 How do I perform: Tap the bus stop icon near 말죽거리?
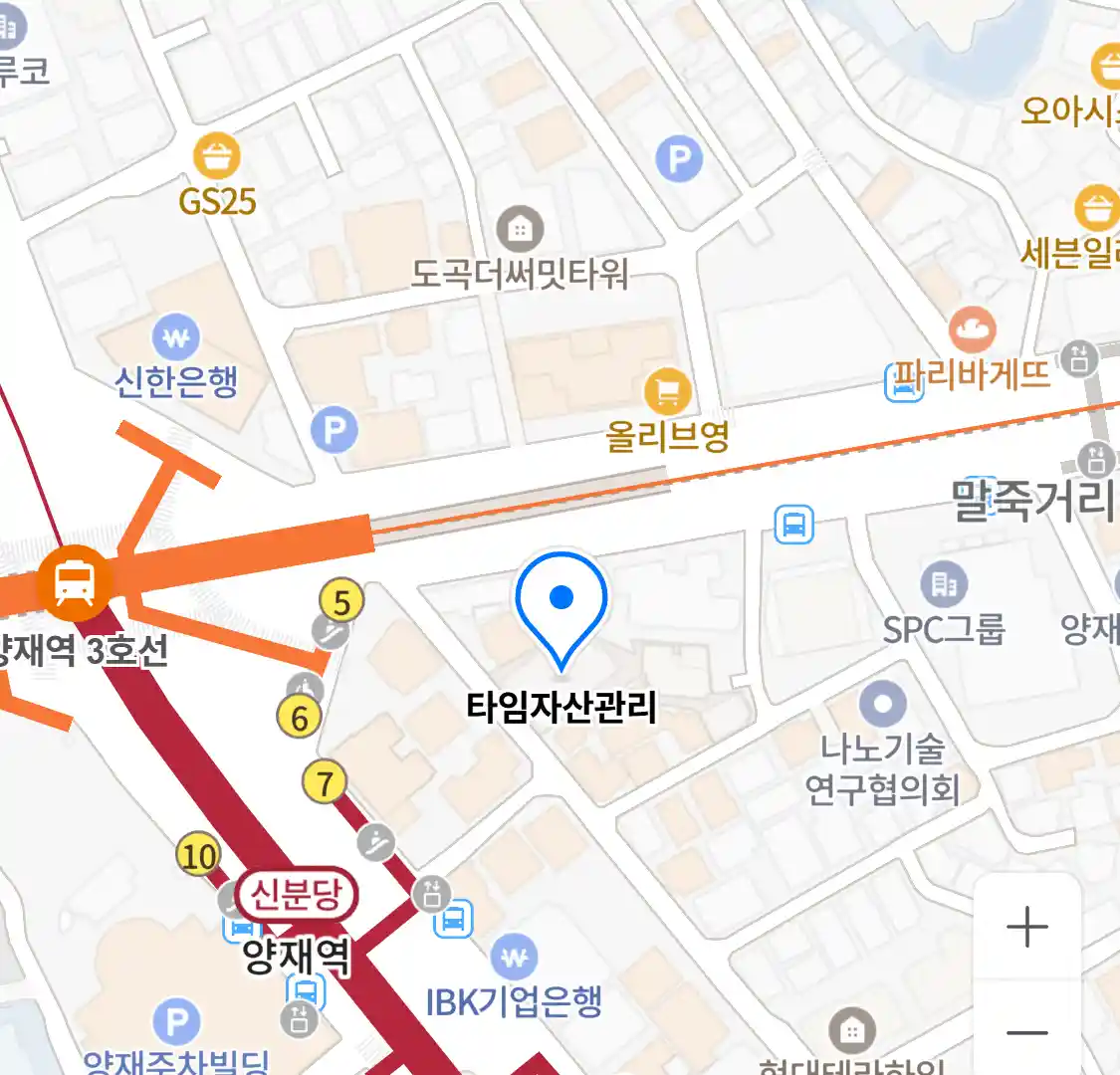(x=793, y=524)
